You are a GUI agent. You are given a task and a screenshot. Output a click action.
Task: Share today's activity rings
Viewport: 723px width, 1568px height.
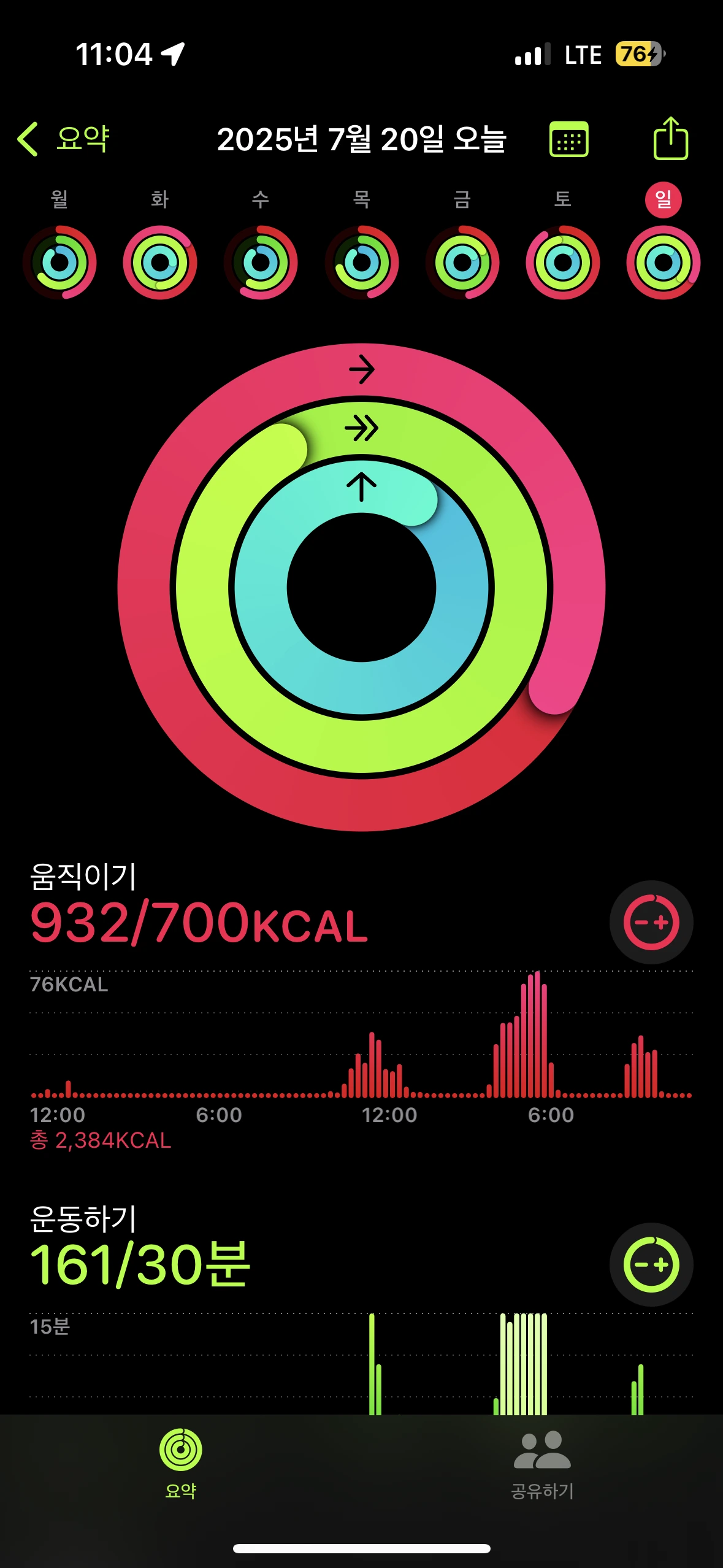tap(670, 139)
